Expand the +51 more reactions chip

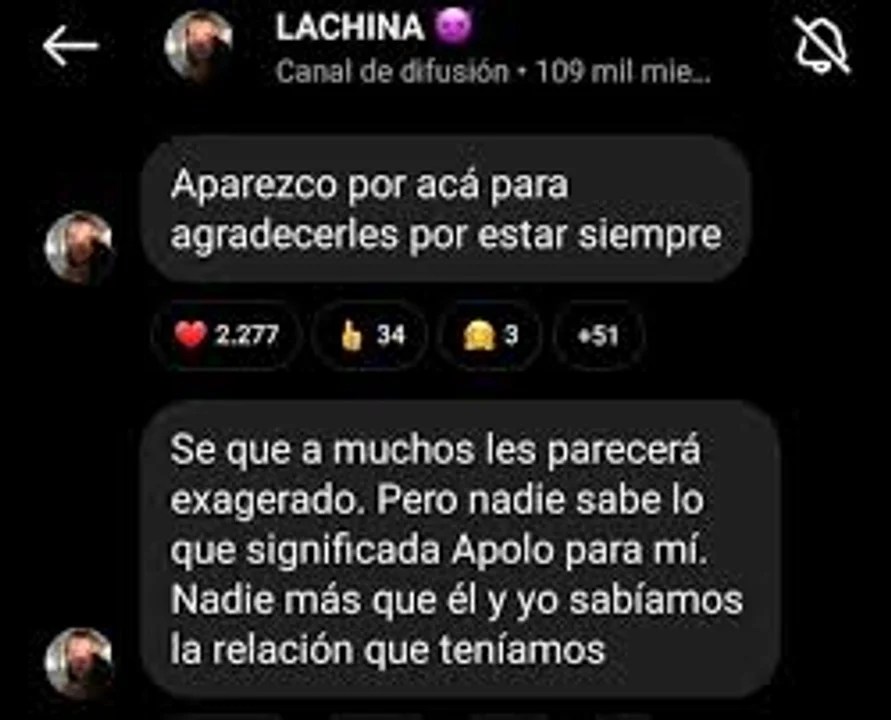tap(598, 336)
